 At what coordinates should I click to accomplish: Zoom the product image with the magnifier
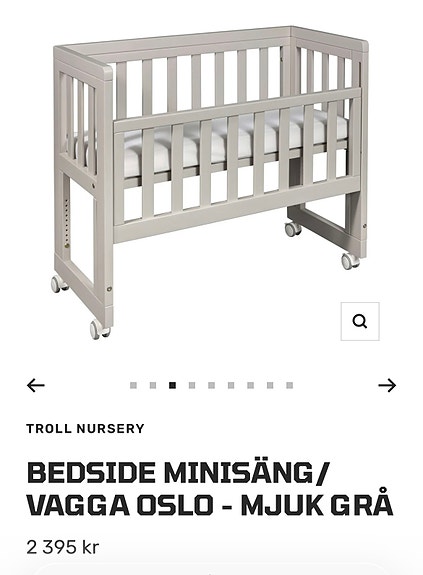point(360,322)
